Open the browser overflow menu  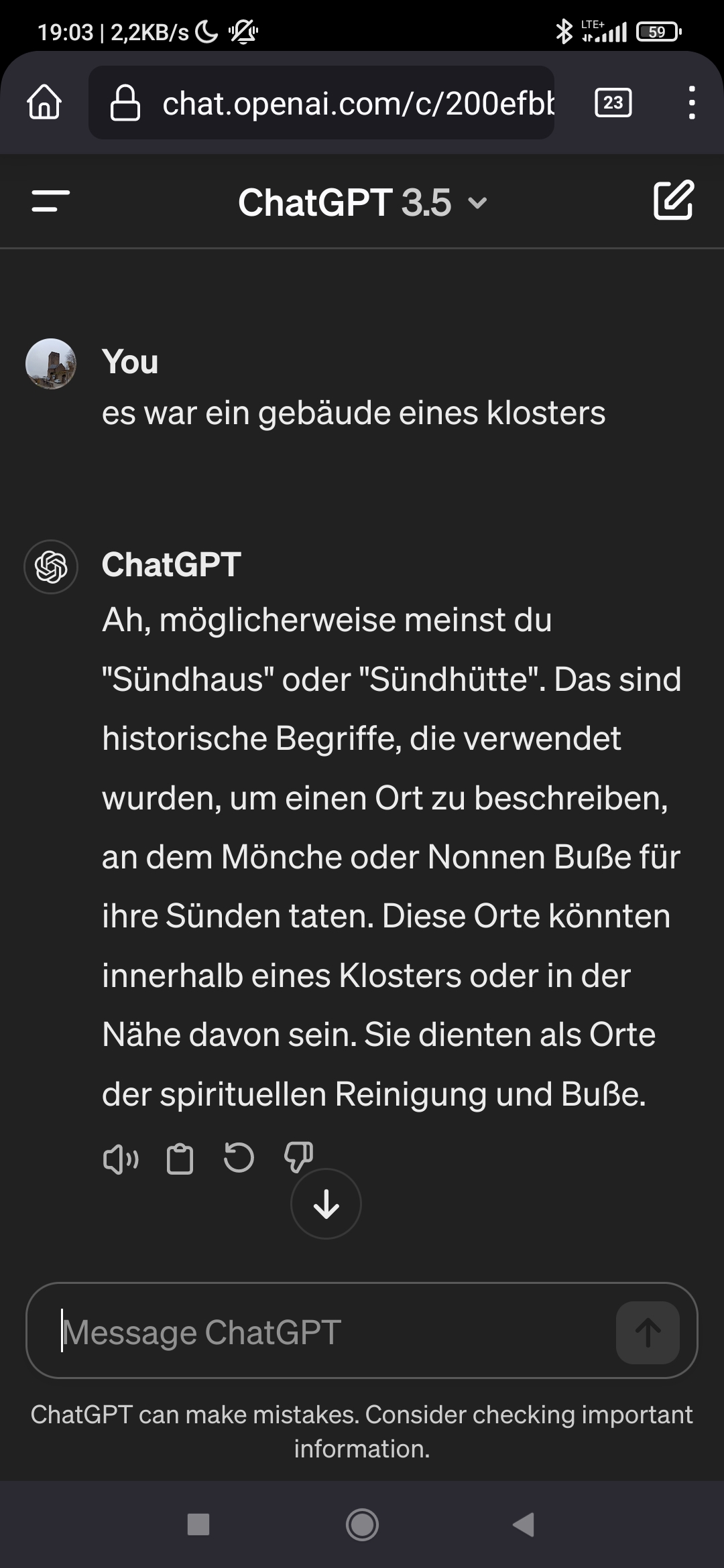coord(692,103)
